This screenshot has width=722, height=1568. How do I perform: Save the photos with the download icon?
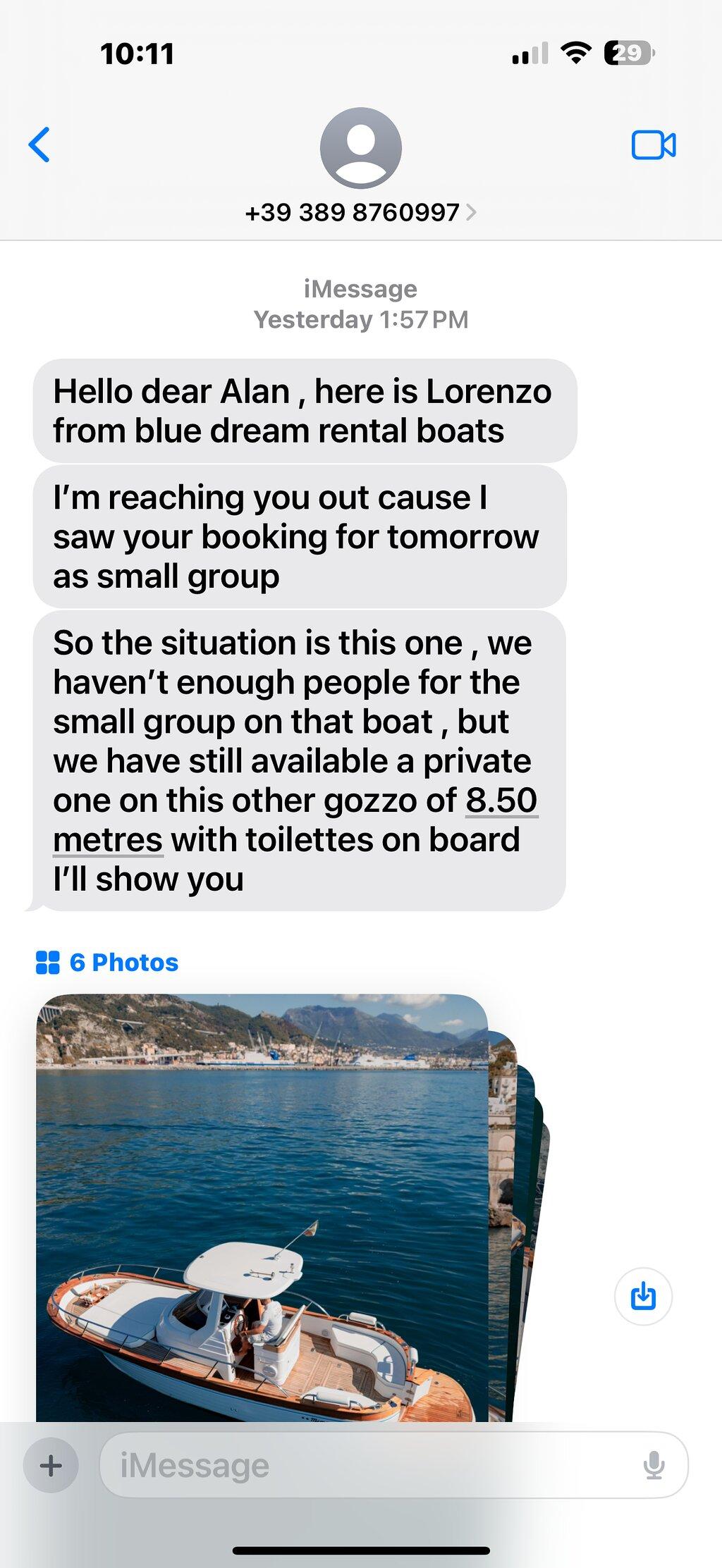pyautogui.click(x=643, y=1296)
